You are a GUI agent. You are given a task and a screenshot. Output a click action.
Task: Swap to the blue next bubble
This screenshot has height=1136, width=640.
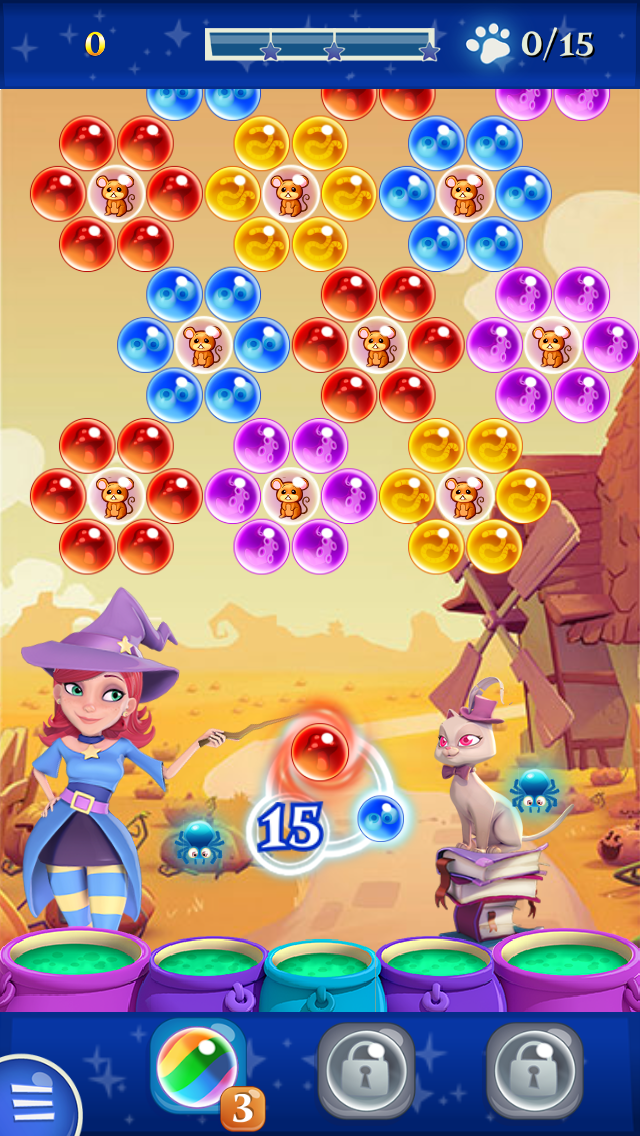tap(381, 818)
